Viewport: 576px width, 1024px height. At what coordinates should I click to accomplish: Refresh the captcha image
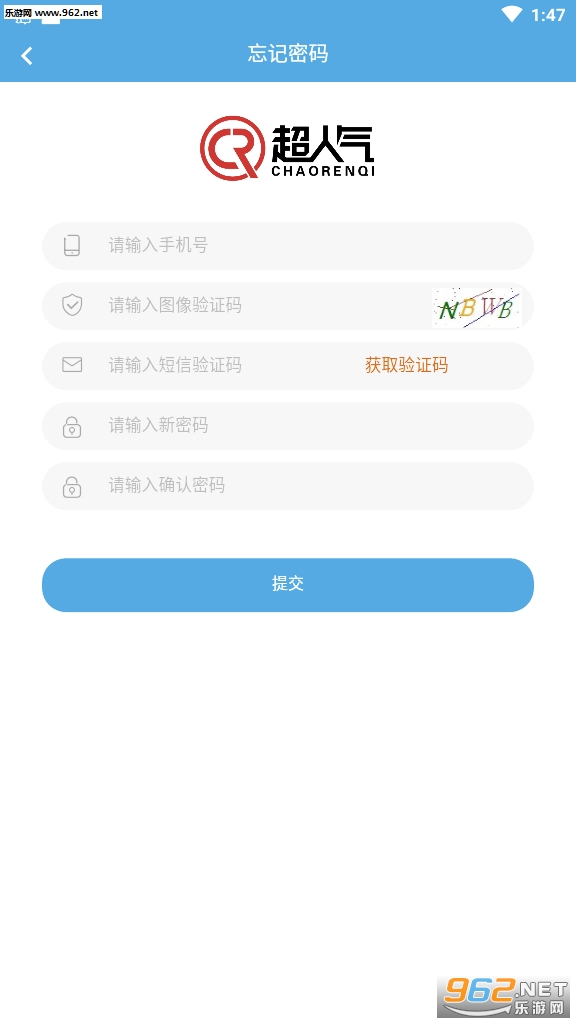pos(477,307)
